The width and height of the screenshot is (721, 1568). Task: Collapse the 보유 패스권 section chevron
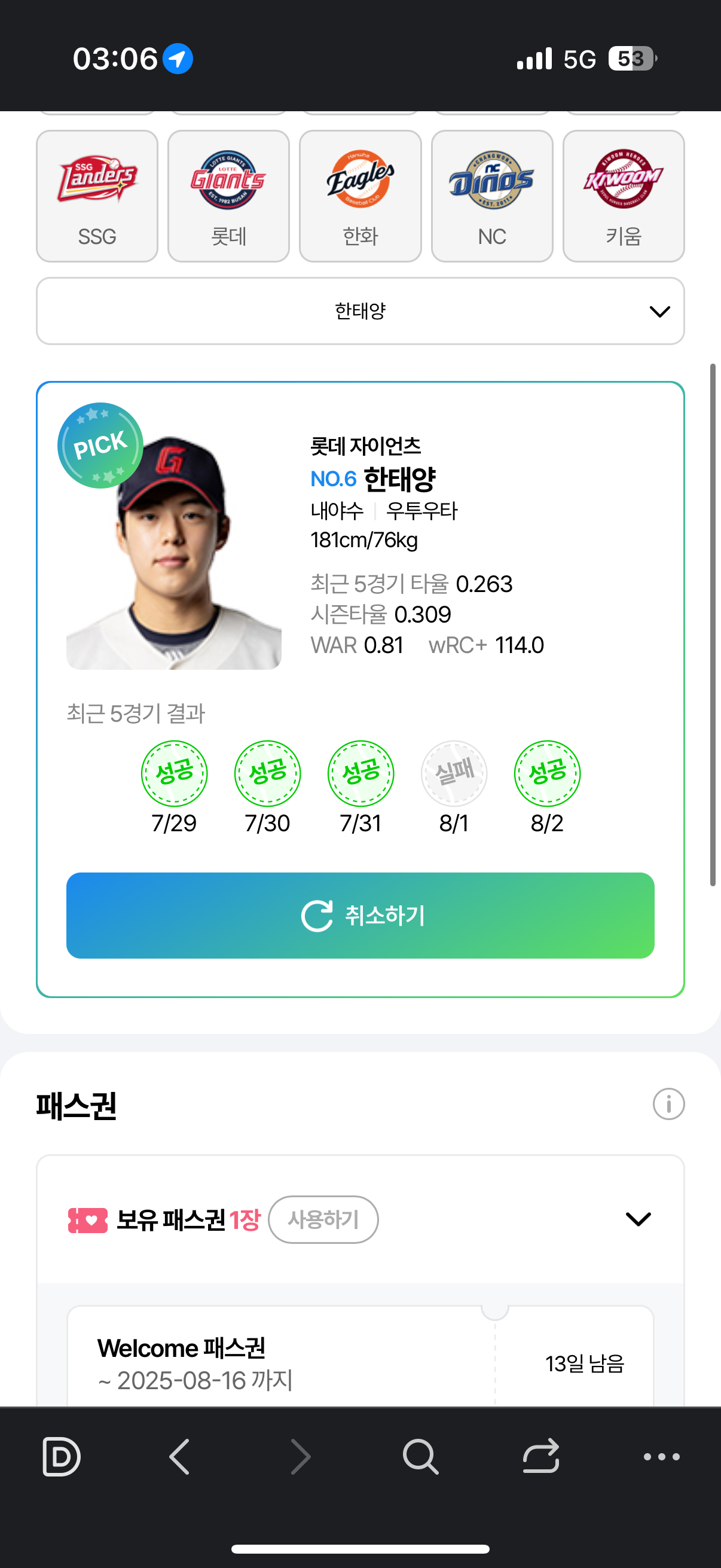coord(638,1219)
